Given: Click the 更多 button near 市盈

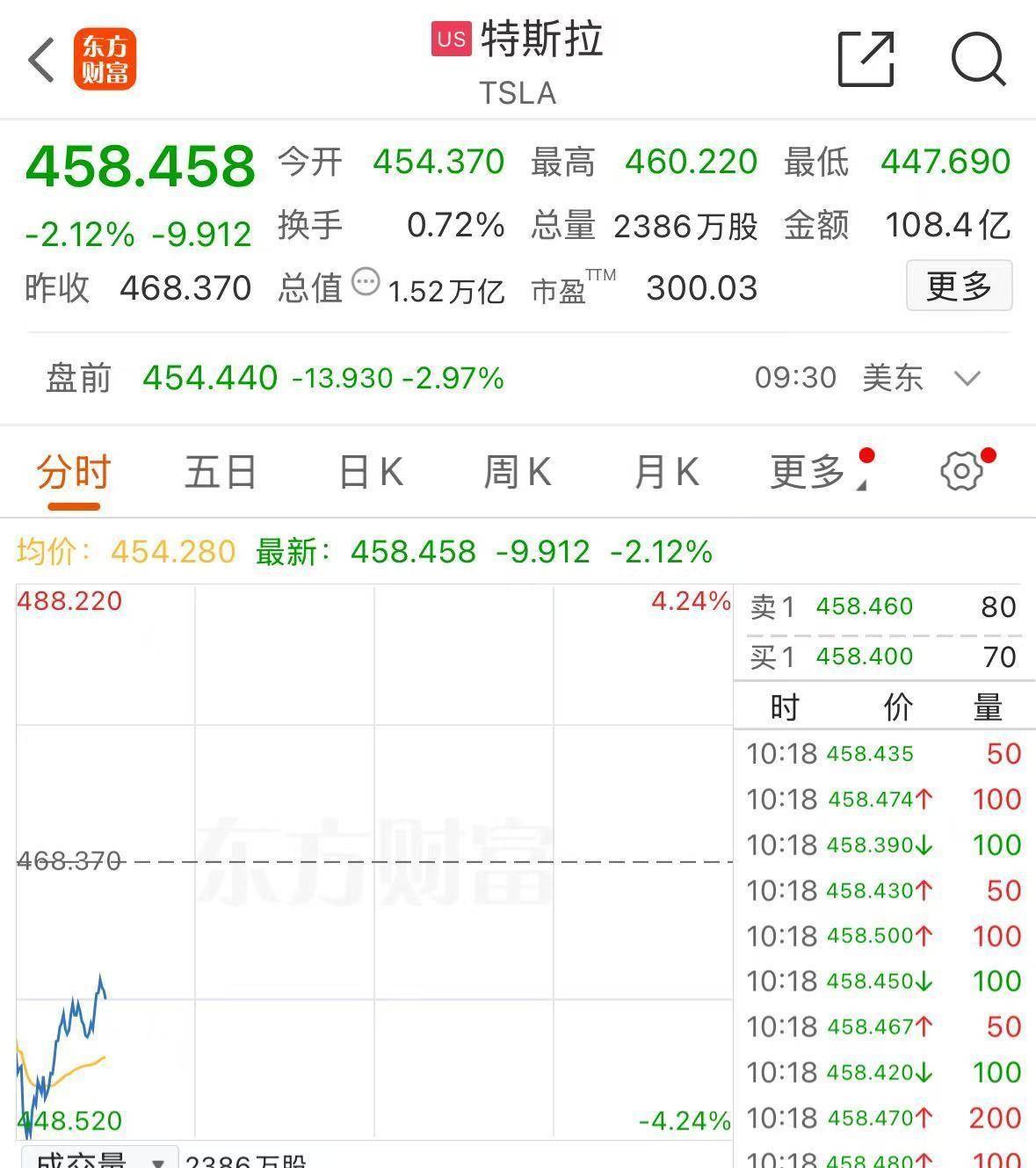Looking at the screenshot, I should pyautogui.click(x=959, y=286).
